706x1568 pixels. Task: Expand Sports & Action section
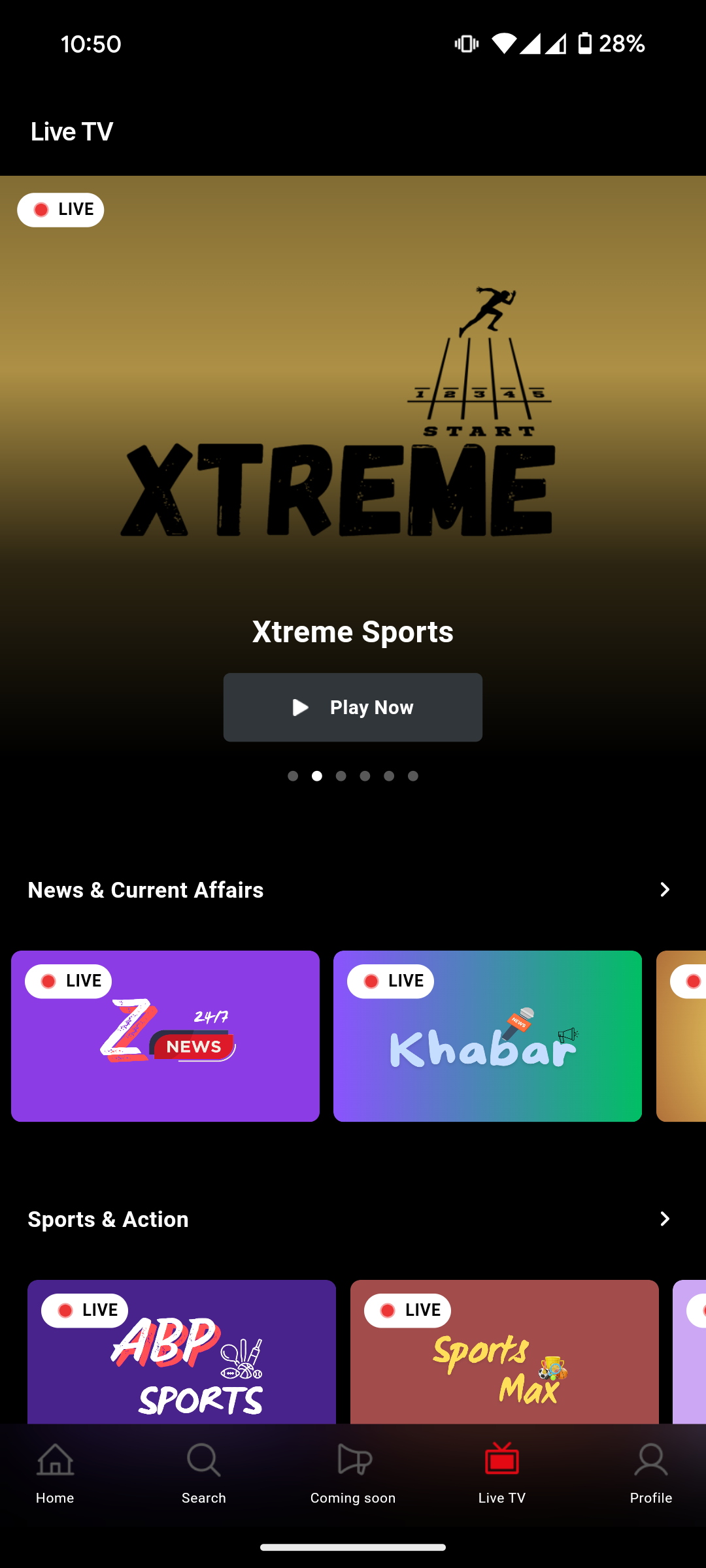664,1218
